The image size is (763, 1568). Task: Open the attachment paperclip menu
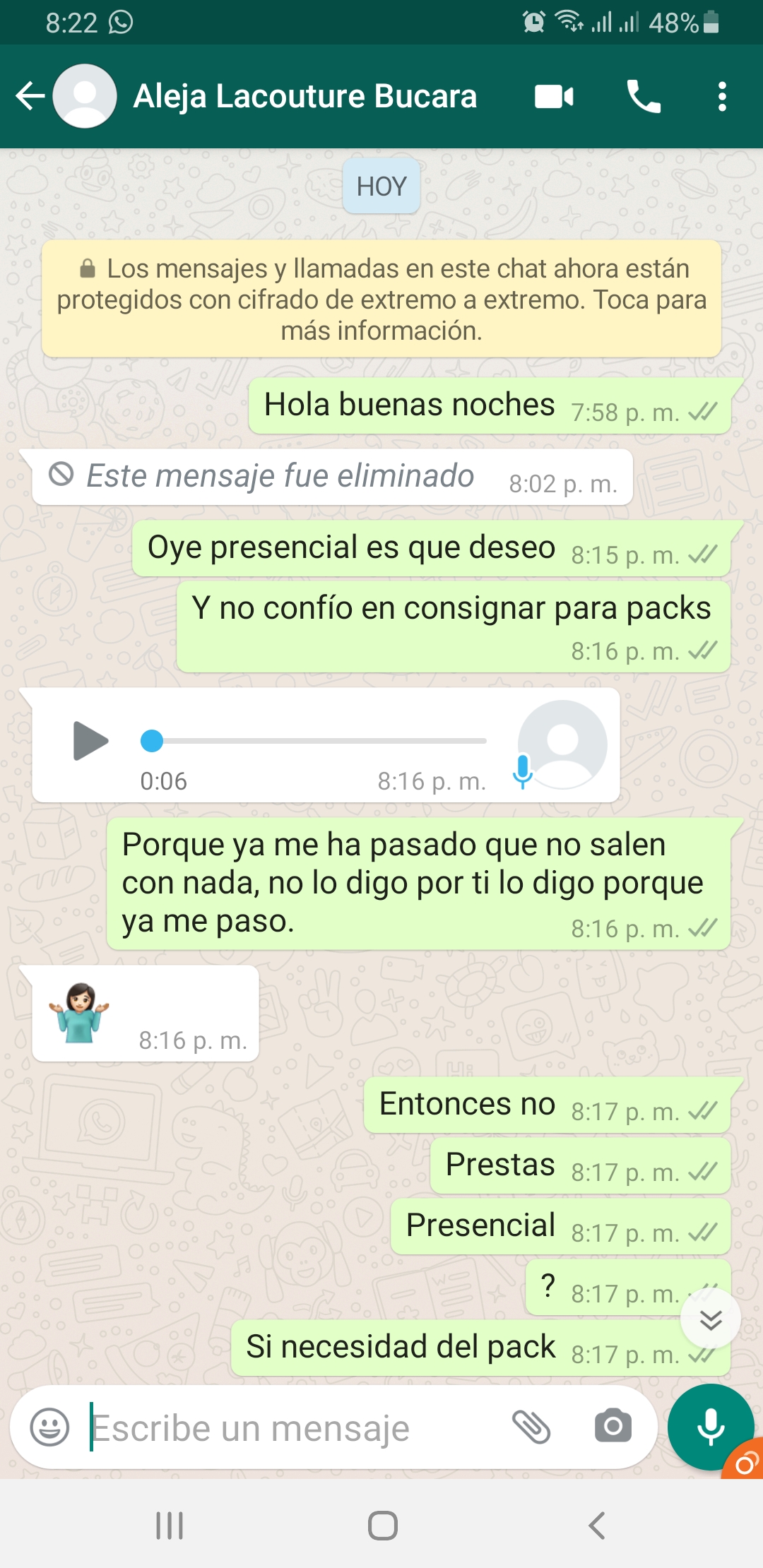pos(531,1427)
